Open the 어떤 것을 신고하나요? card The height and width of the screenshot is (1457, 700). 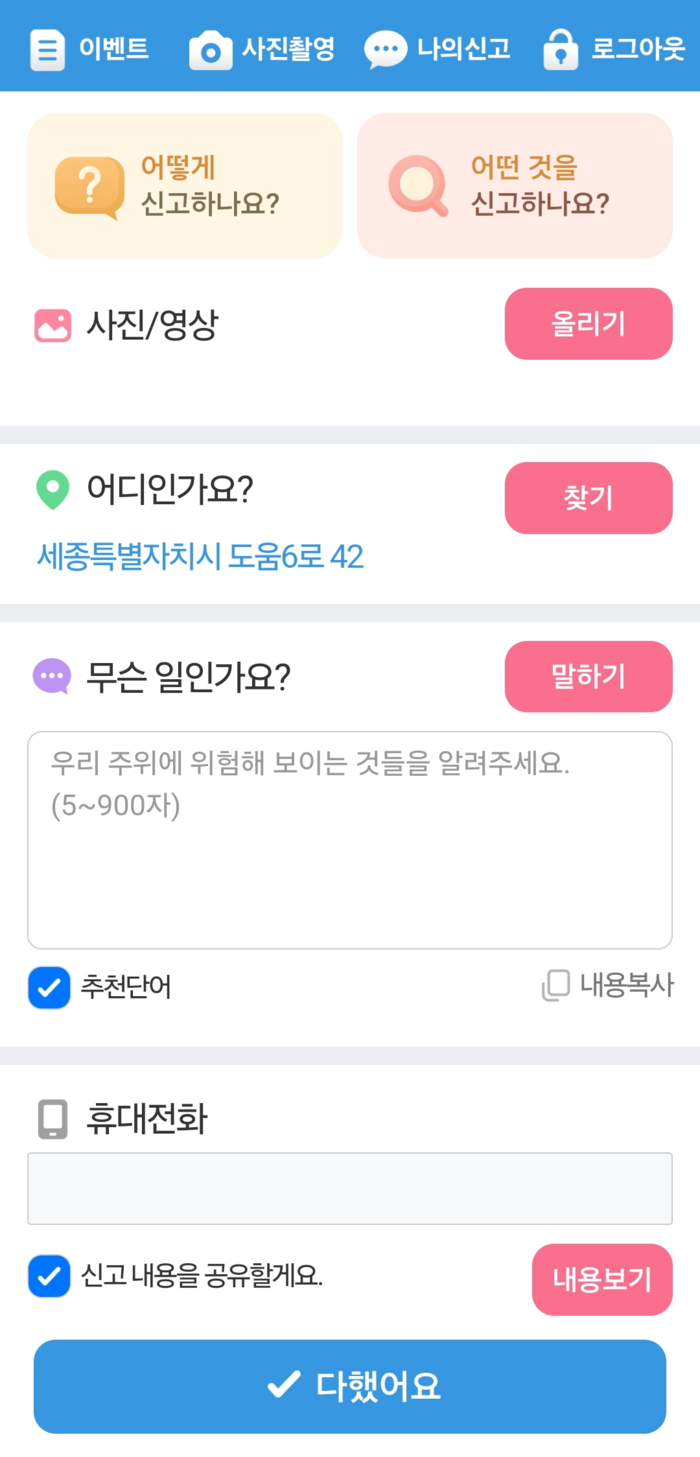[x=515, y=186]
